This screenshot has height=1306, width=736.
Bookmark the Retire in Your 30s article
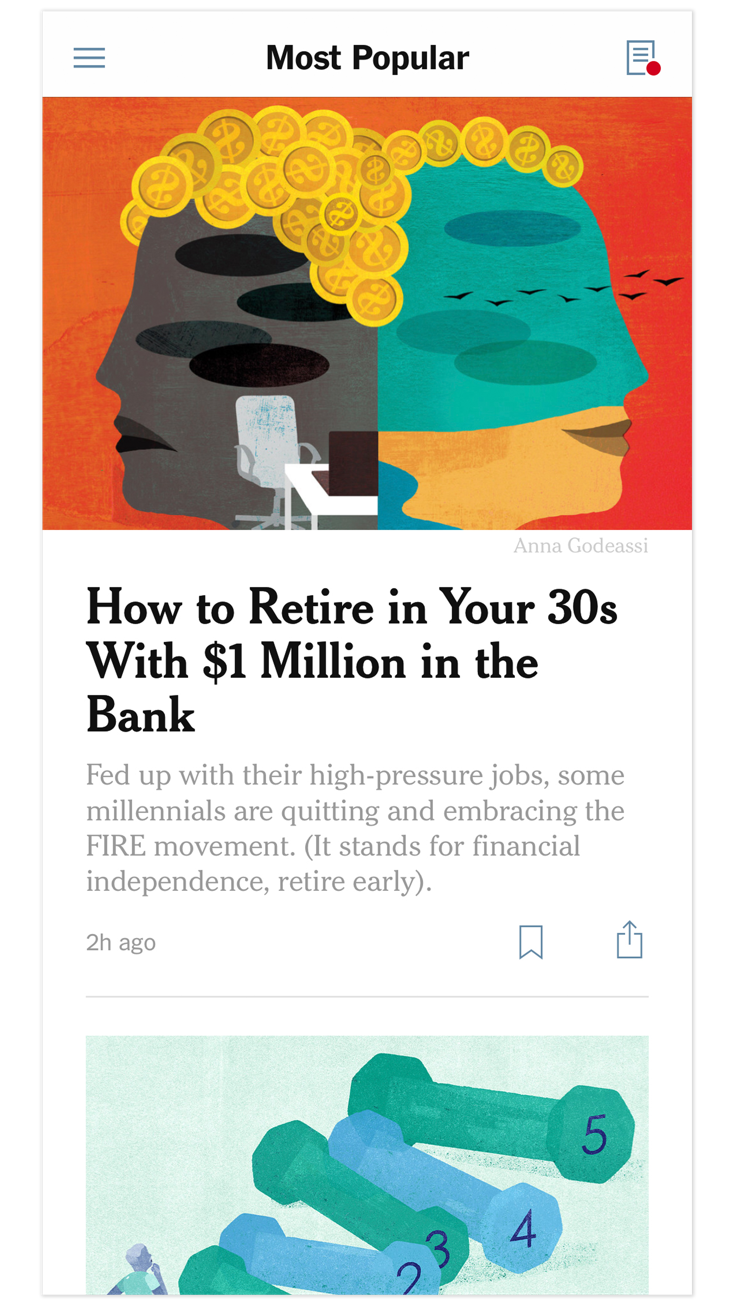531,941
